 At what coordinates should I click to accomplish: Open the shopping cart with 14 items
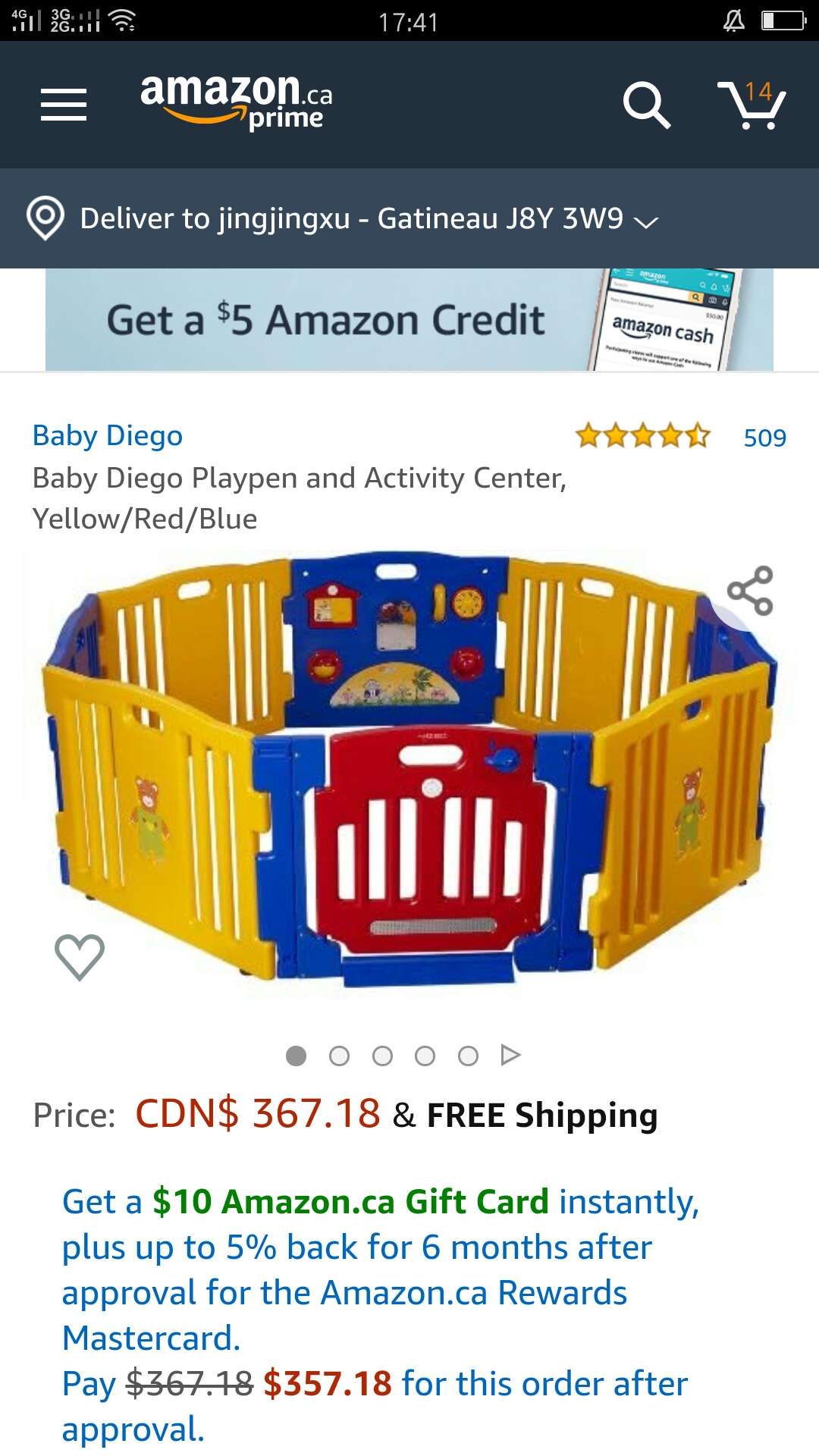click(x=752, y=105)
